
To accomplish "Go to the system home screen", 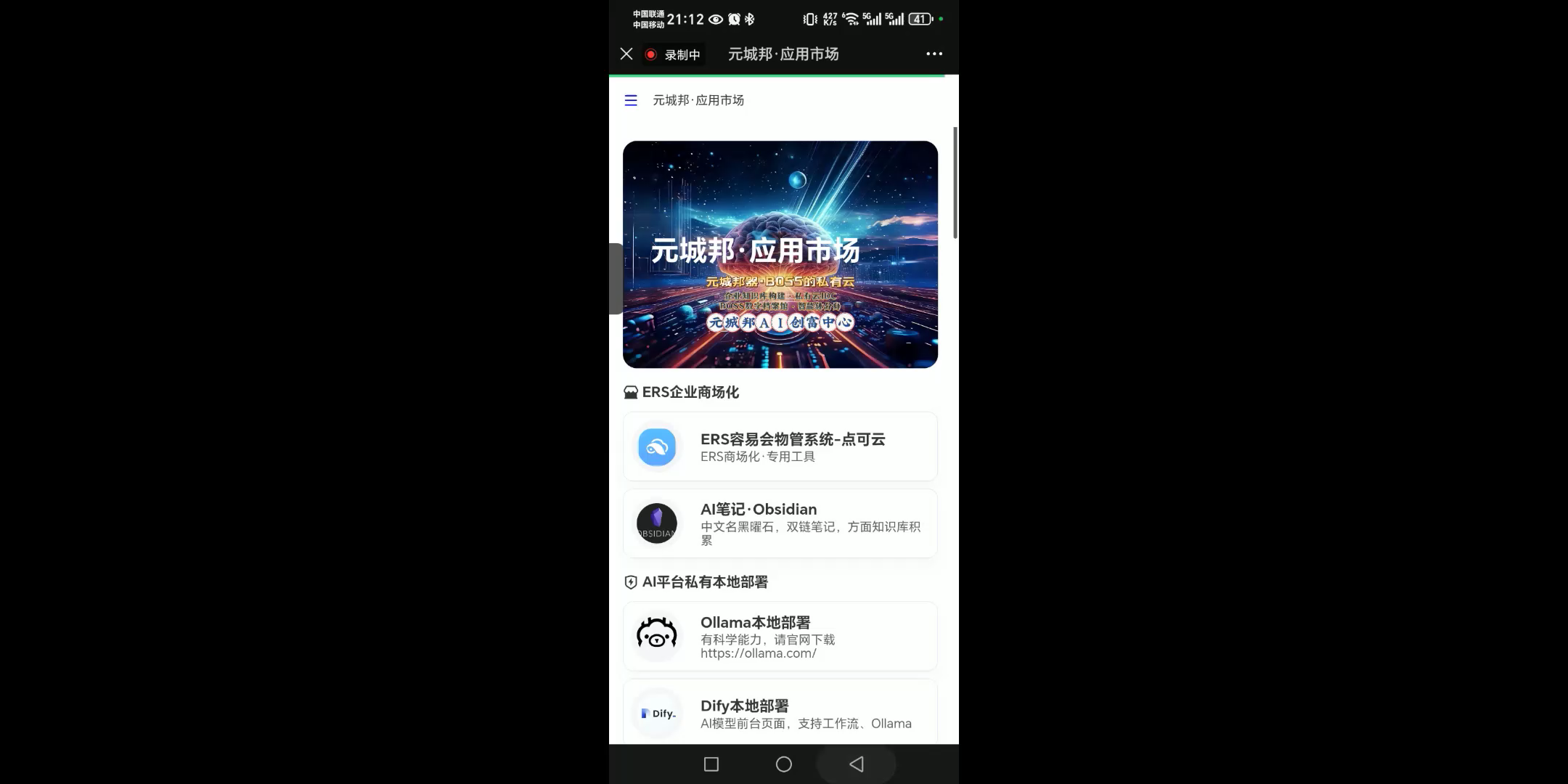I will click(784, 764).
